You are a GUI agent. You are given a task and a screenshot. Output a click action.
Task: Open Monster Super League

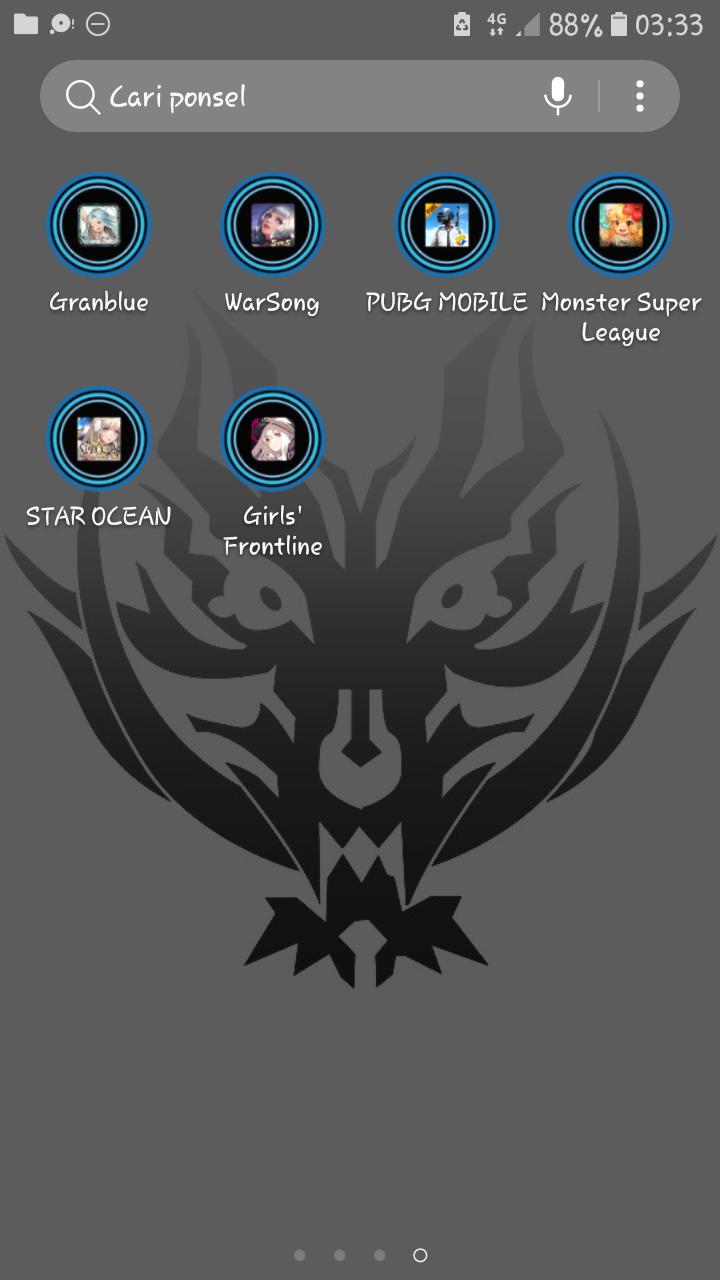pyautogui.click(x=620, y=226)
